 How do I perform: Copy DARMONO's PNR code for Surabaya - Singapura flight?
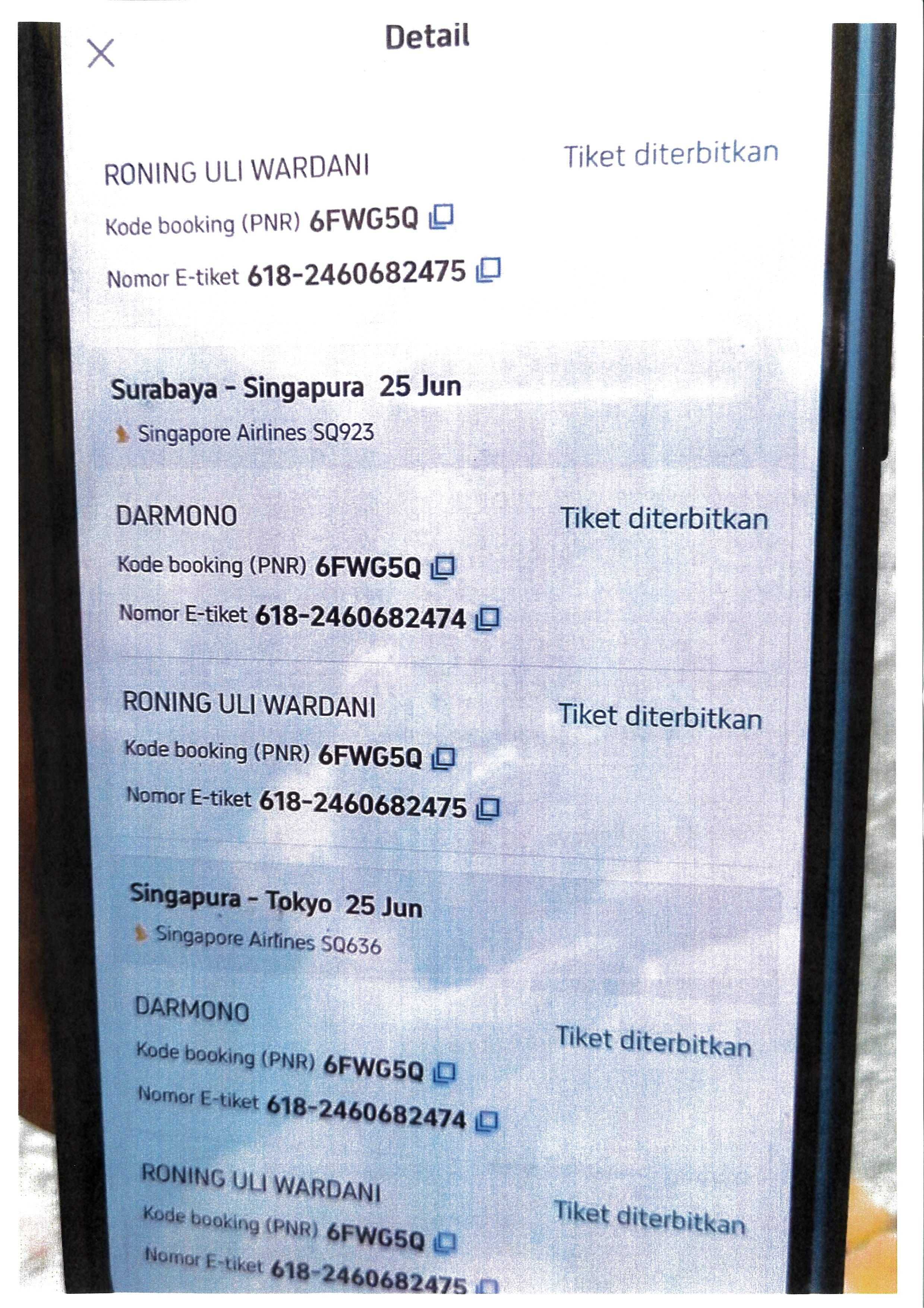click(443, 567)
